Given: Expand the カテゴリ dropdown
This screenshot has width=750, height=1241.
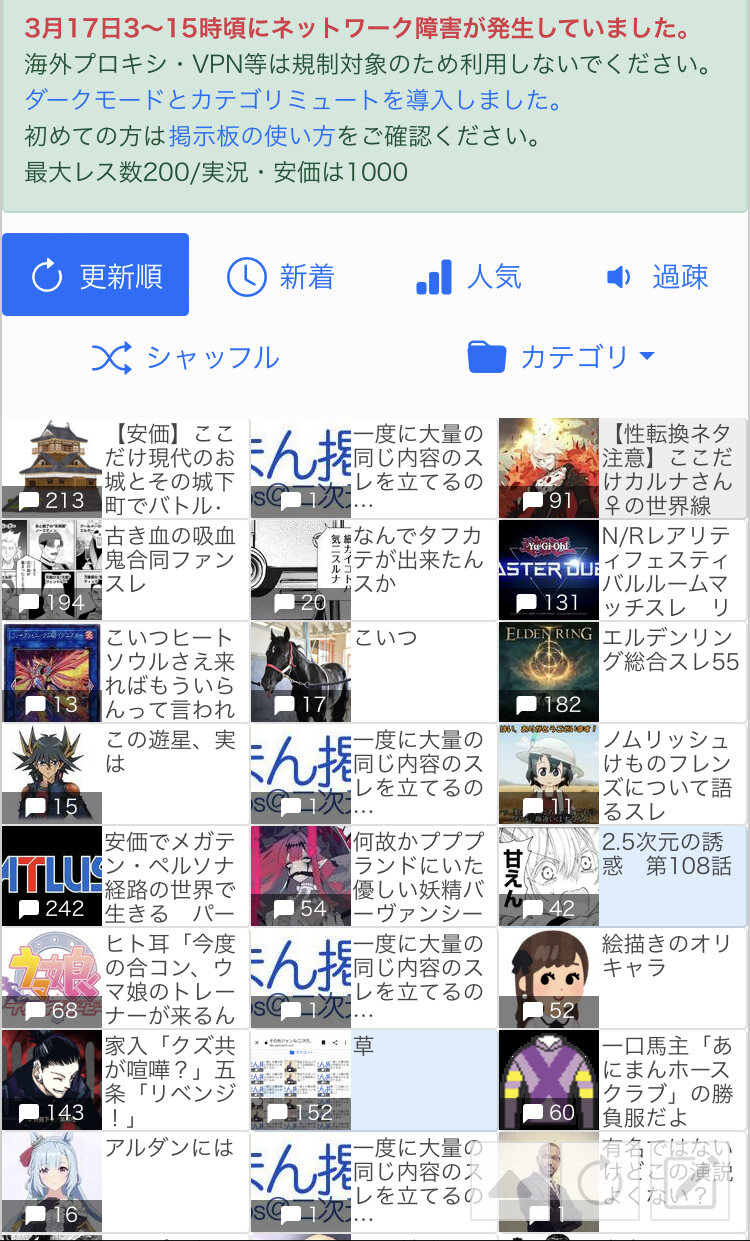Looking at the screenshot, I should coord(561,357).
